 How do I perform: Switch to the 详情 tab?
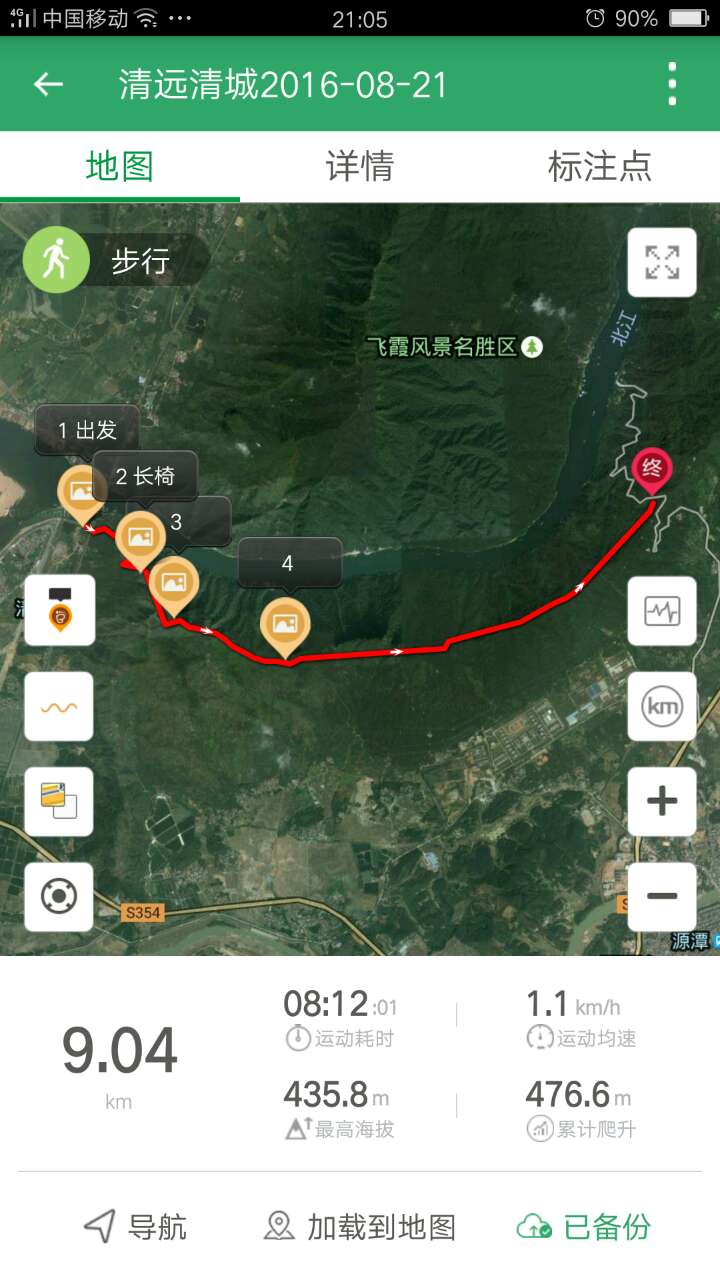click(x=360, y=166)
